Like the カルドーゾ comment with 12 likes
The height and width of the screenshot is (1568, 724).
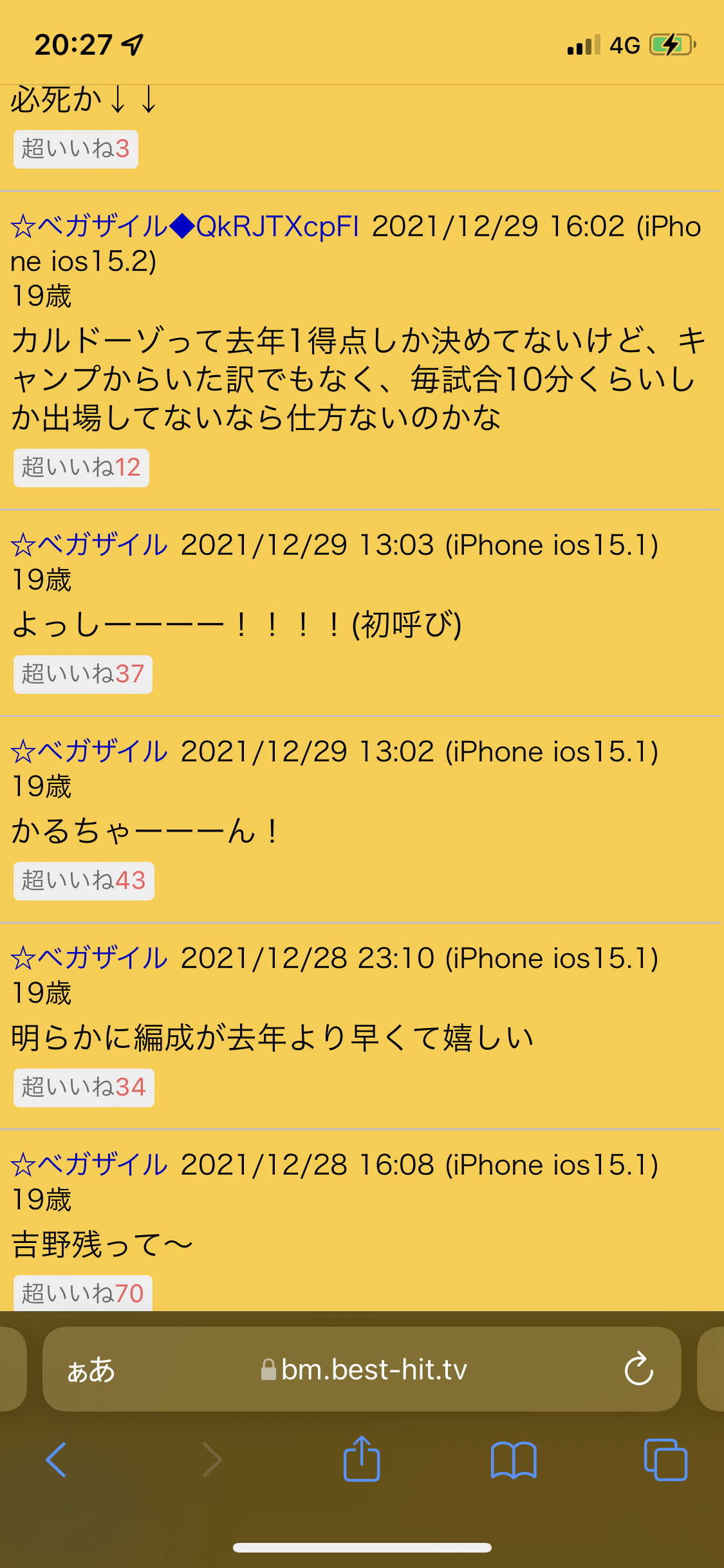(81, 468)
